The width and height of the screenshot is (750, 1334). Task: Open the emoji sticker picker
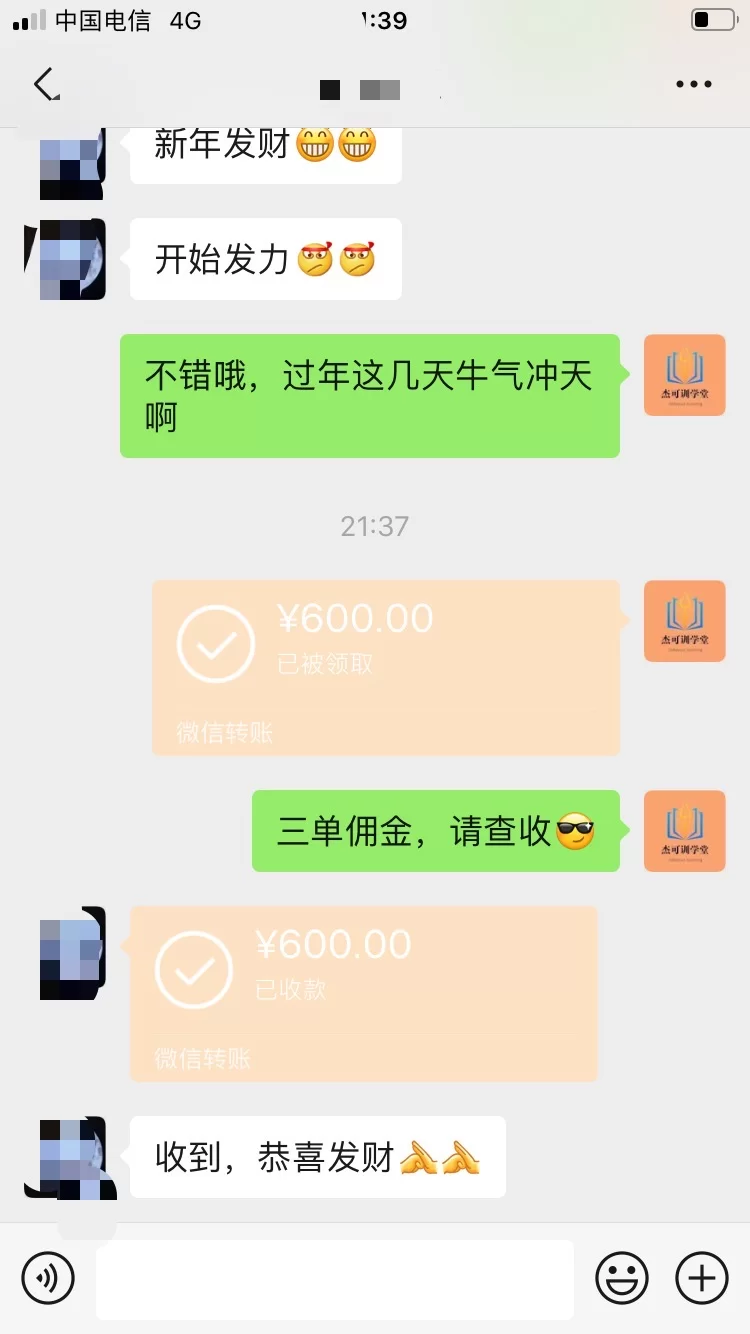(x=621, y=1277)
